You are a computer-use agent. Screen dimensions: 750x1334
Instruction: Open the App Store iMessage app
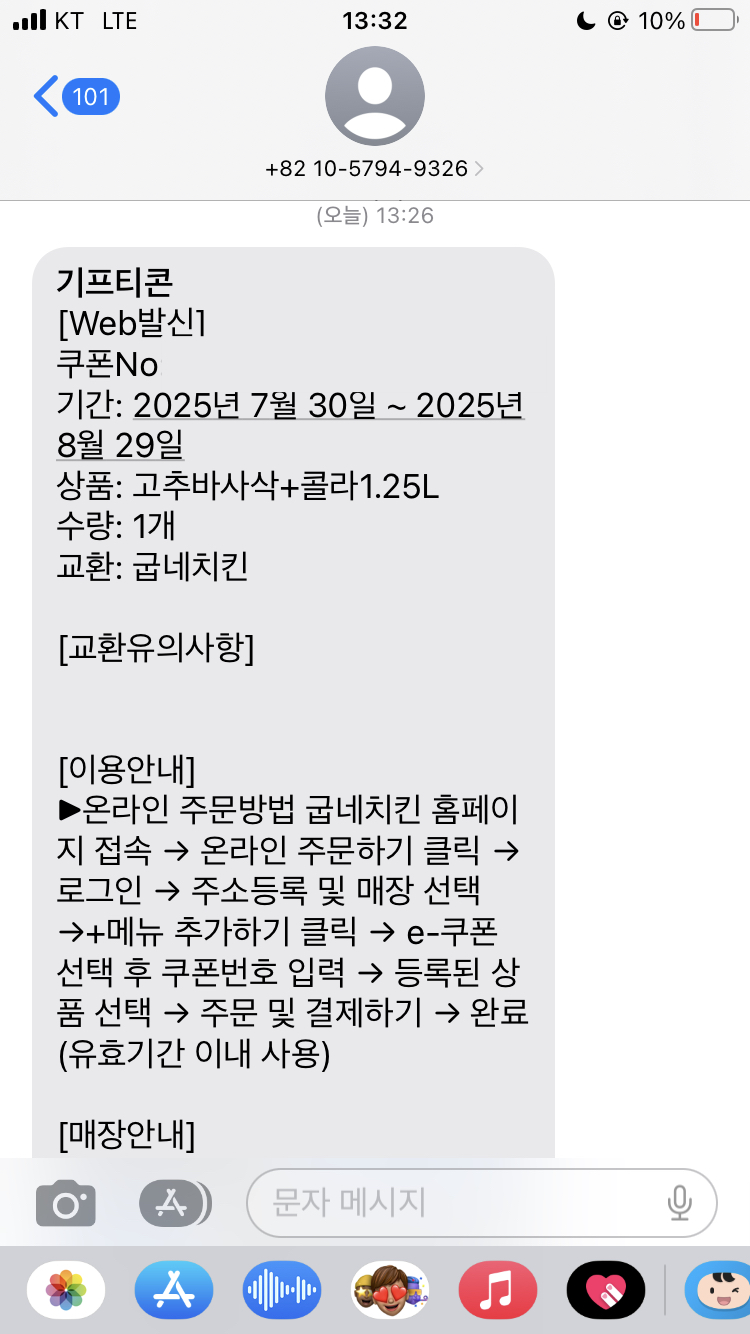(x=174, y=1291)
